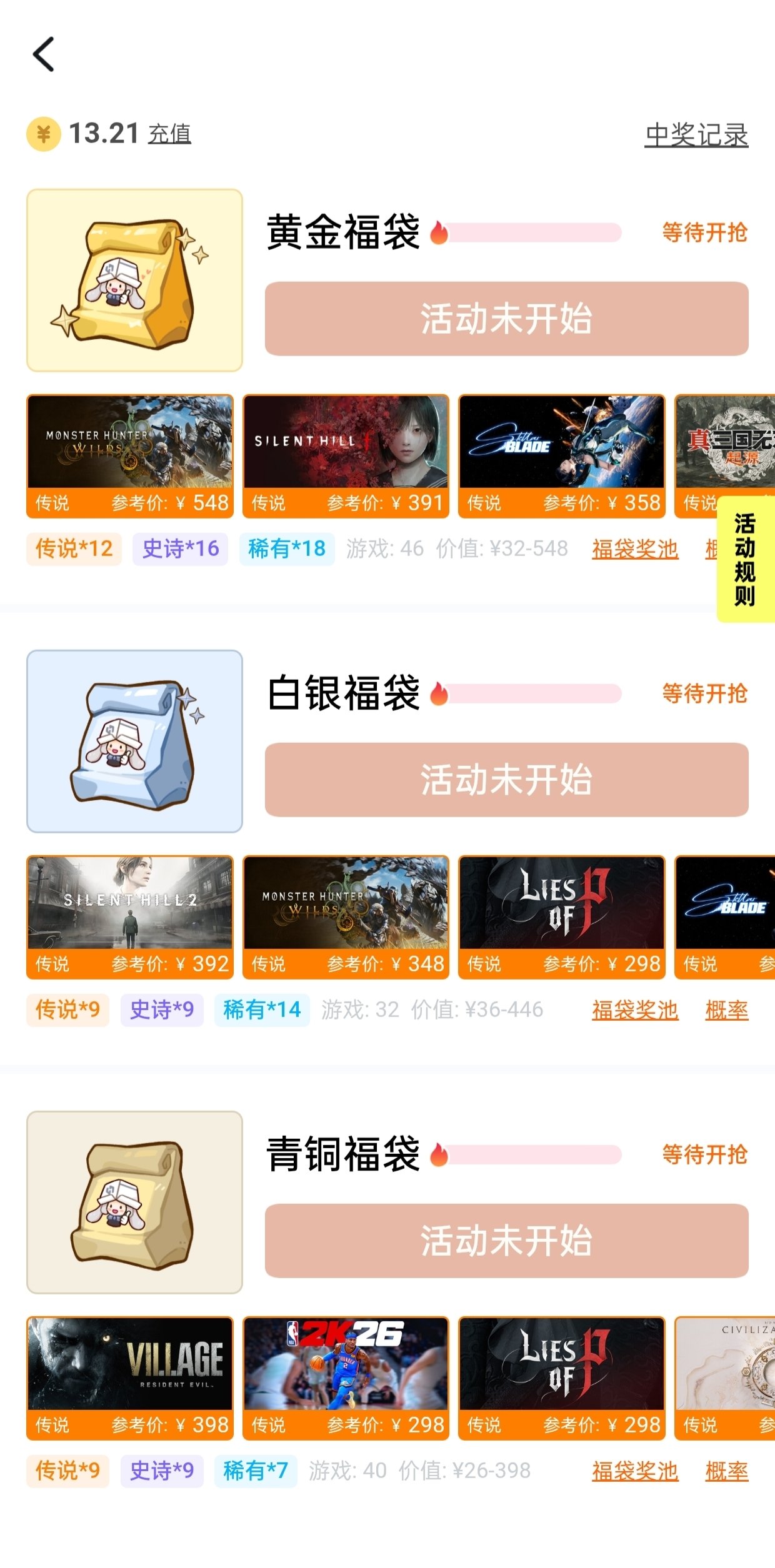Viewport: 775px width, 1568px height.
Task: View 福袋奖池 for 青铜福袋
Action: (635, 1471)
